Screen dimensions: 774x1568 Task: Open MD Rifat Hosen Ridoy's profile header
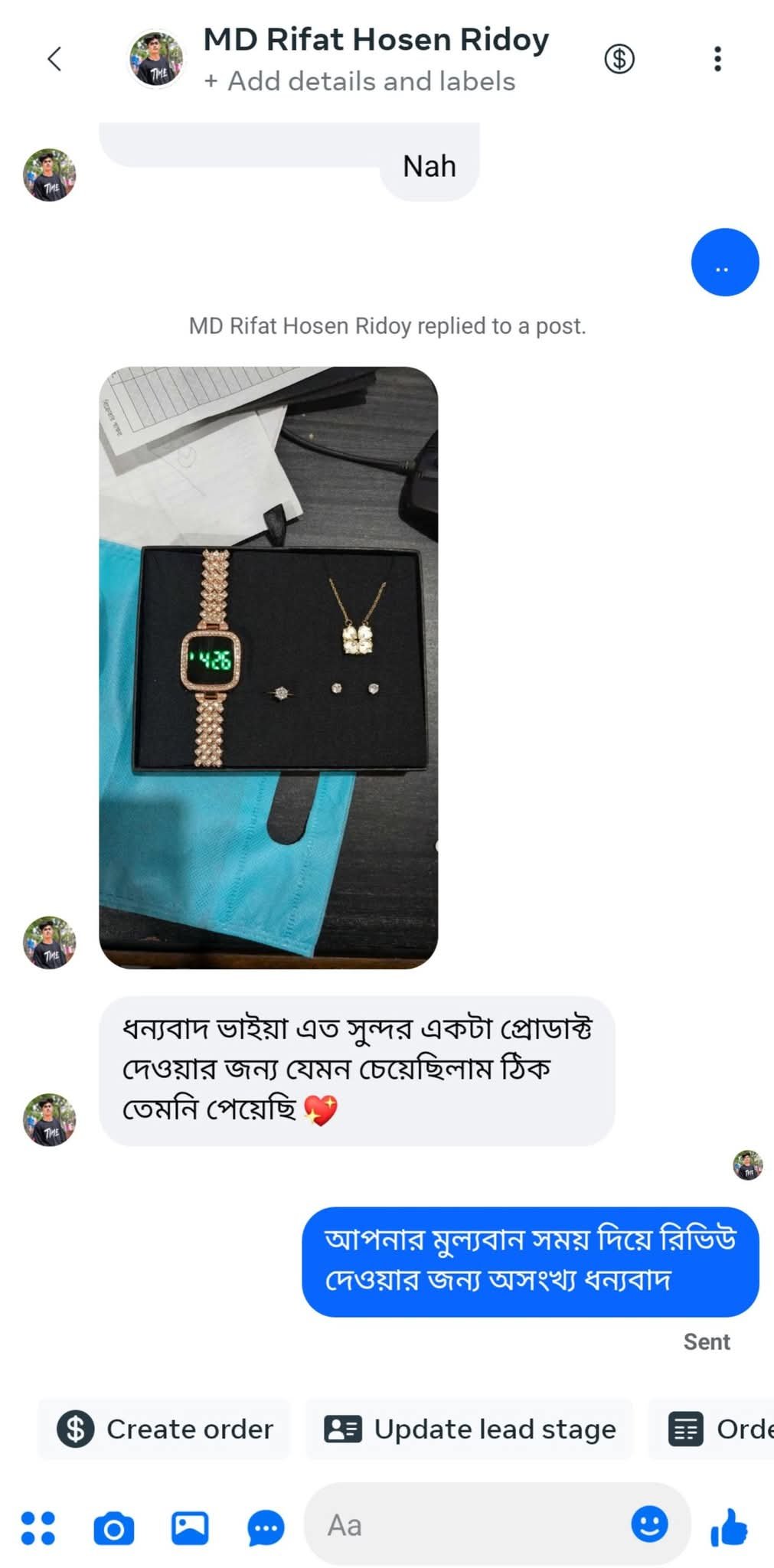pos(375,40)
